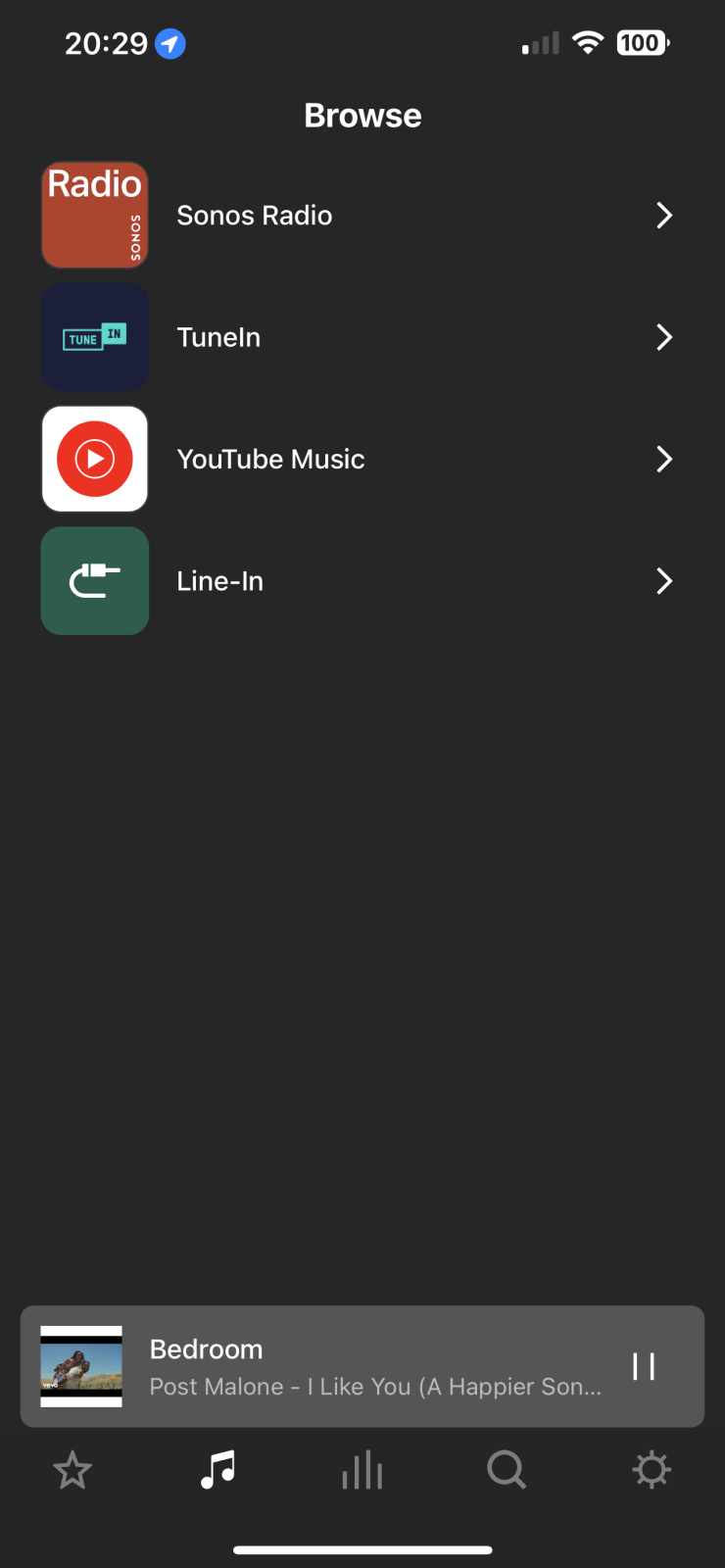Pause the Post Malone track

(x=644, y=1366)
